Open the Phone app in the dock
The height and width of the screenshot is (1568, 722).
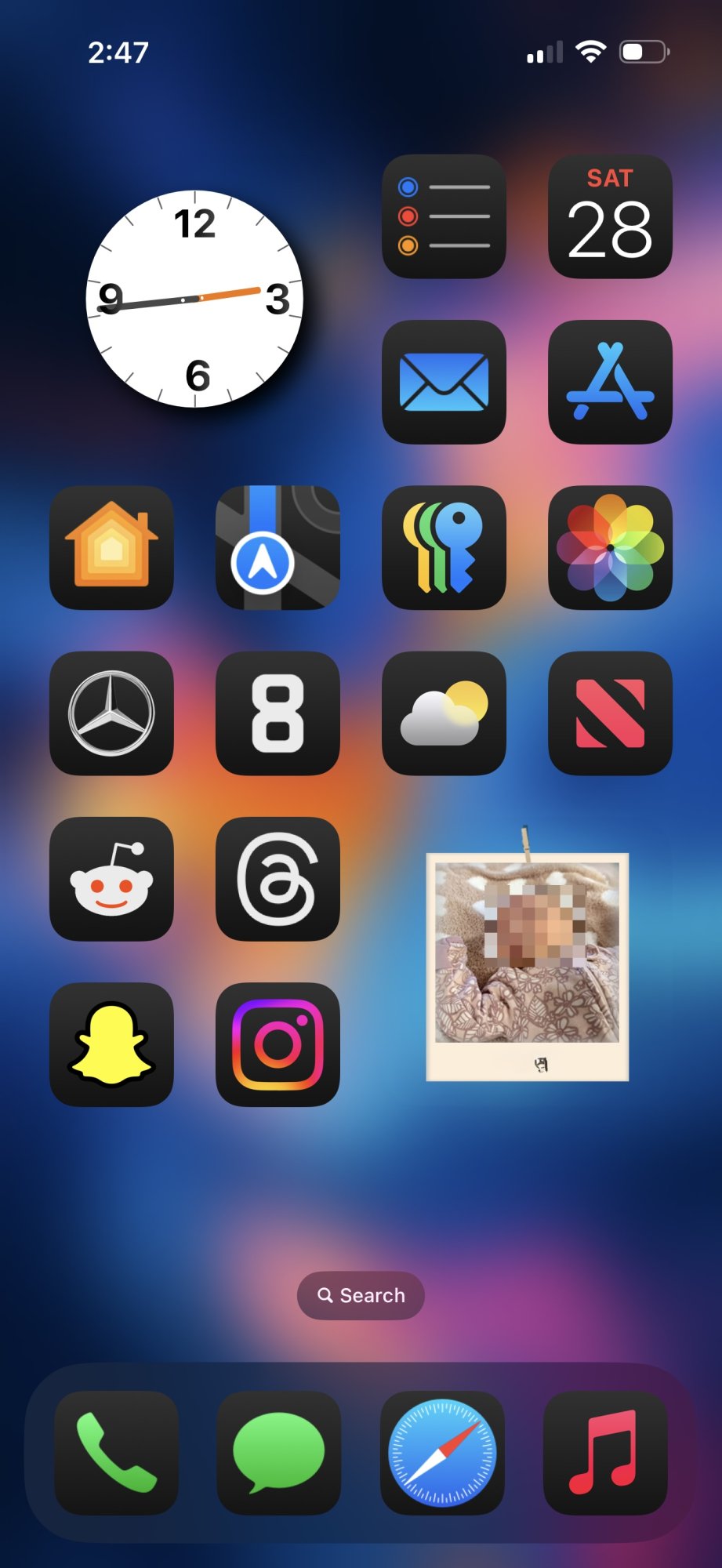click(x=116, y=1453)
